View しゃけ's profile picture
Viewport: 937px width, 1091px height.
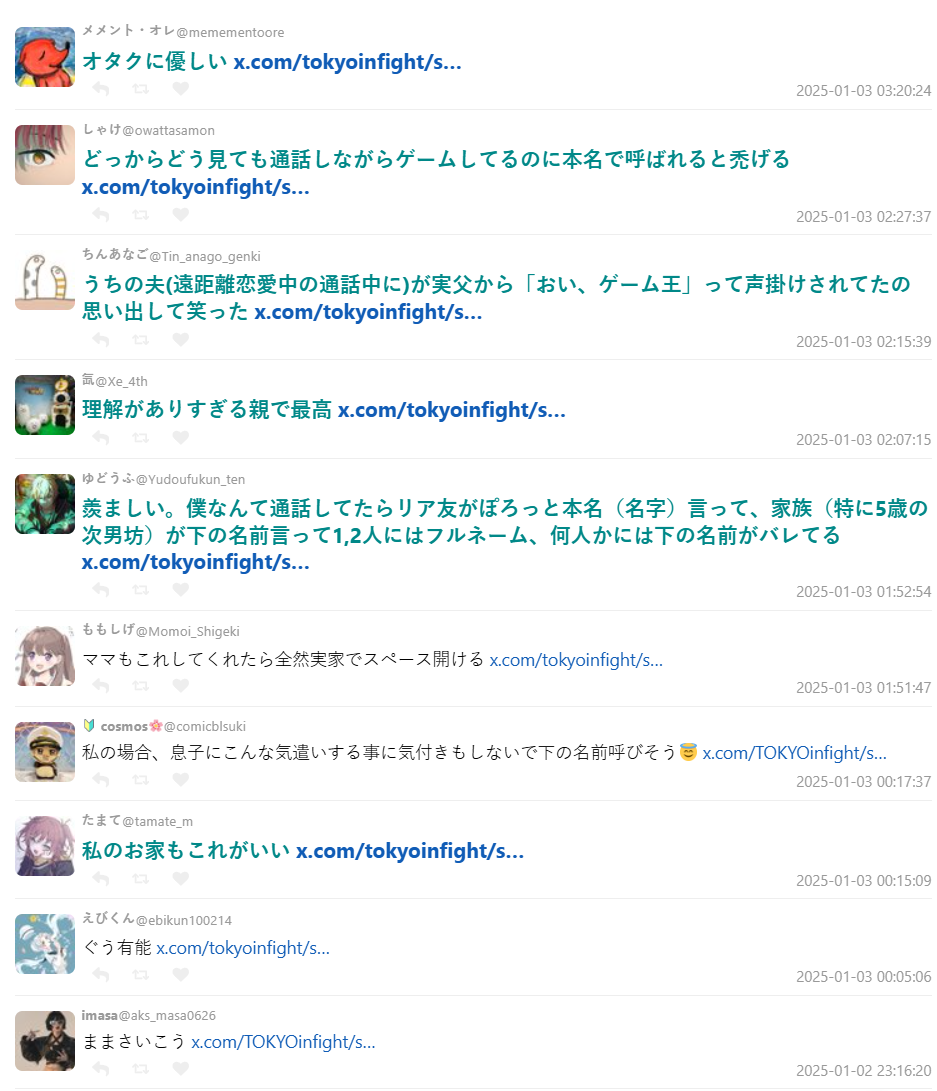point(45,155)
